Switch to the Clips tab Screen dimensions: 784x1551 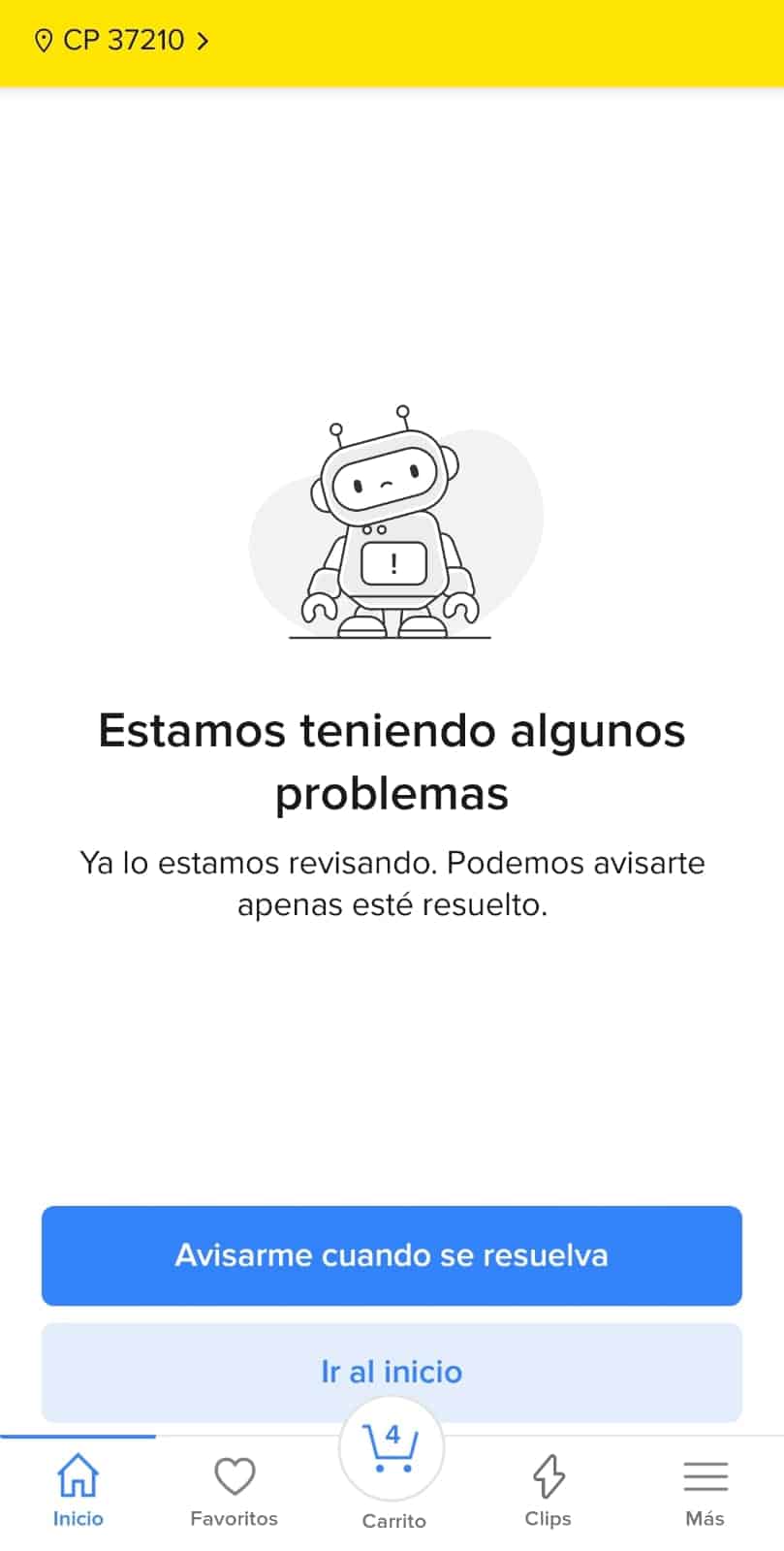(x=548, y=1490)
